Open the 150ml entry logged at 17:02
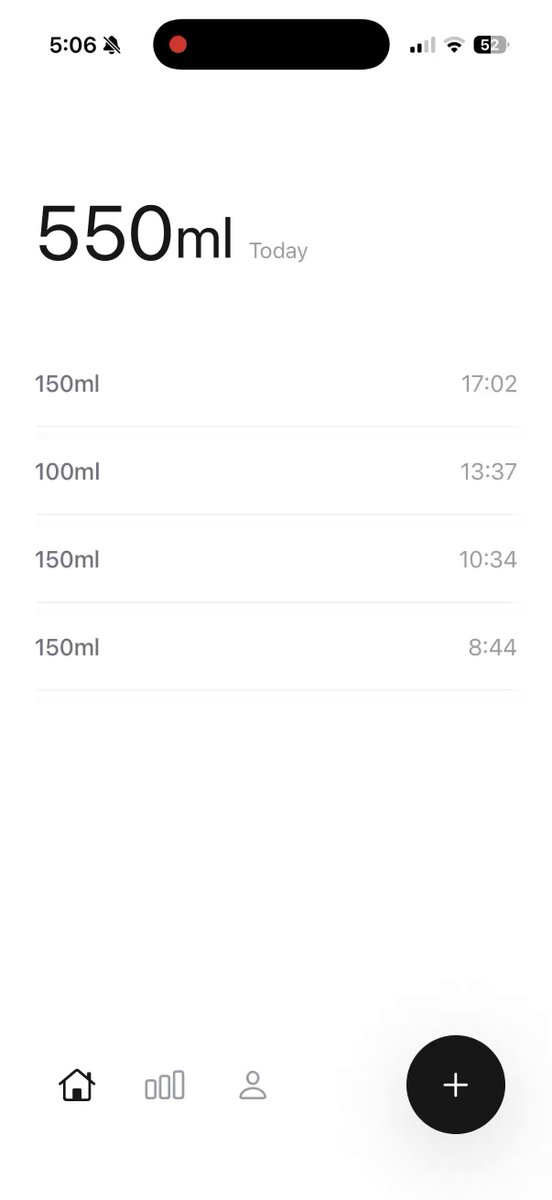 (x=276, y=383)
